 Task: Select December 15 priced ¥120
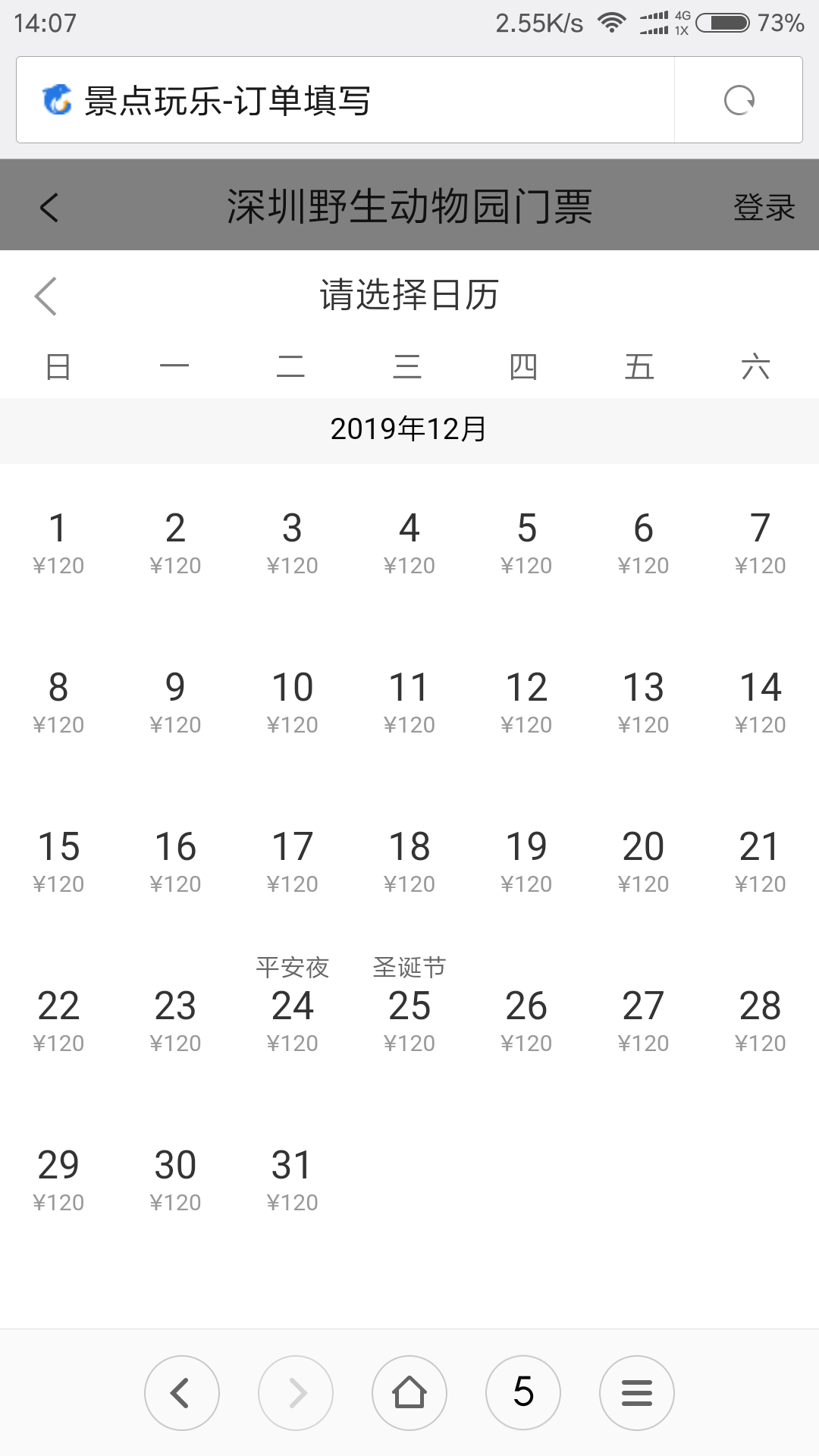(x=58, y=861)
